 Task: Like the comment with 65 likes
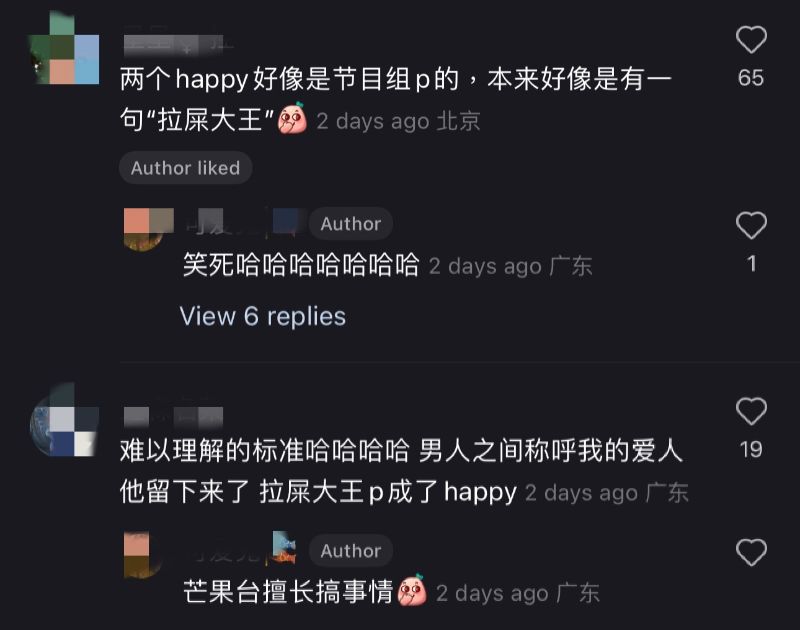(751, 41)
